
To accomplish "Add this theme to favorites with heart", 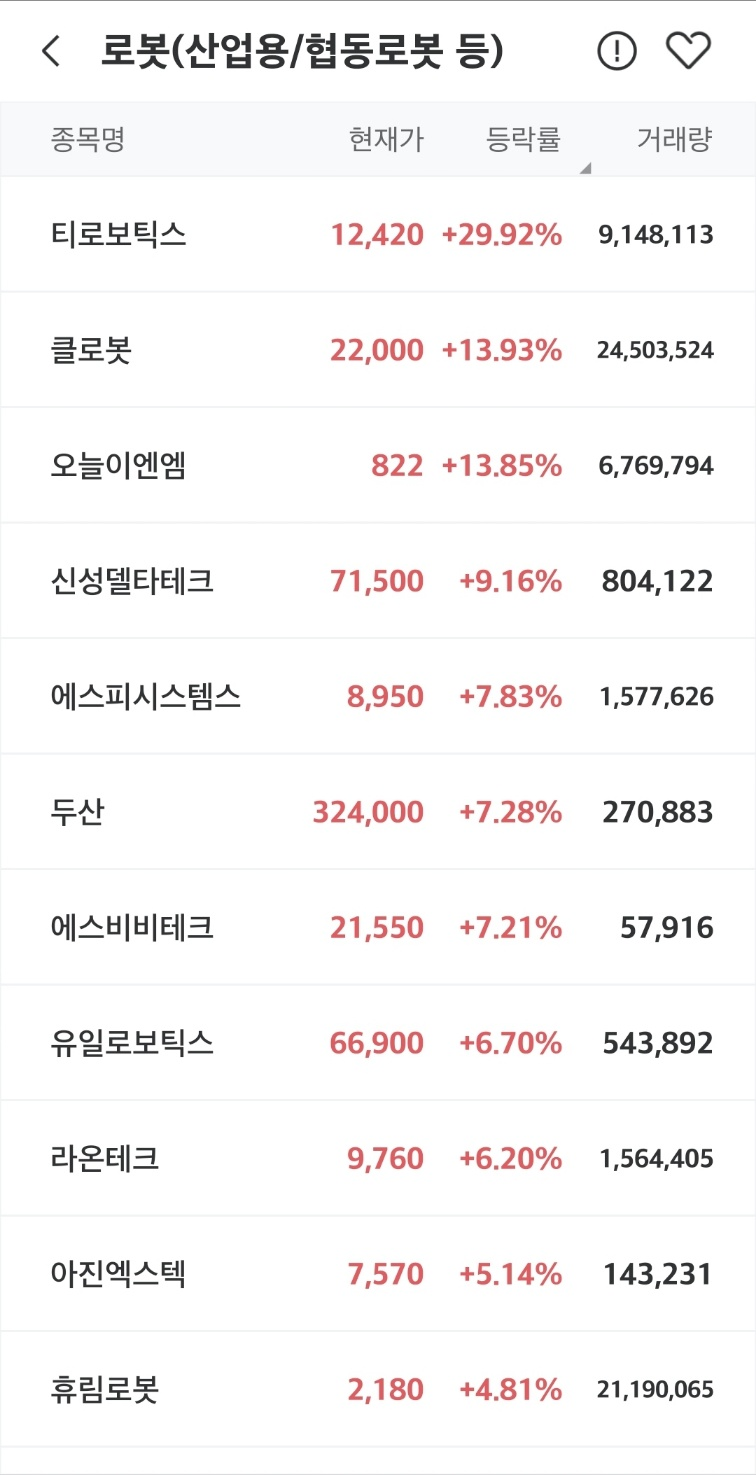I will 688,51.
